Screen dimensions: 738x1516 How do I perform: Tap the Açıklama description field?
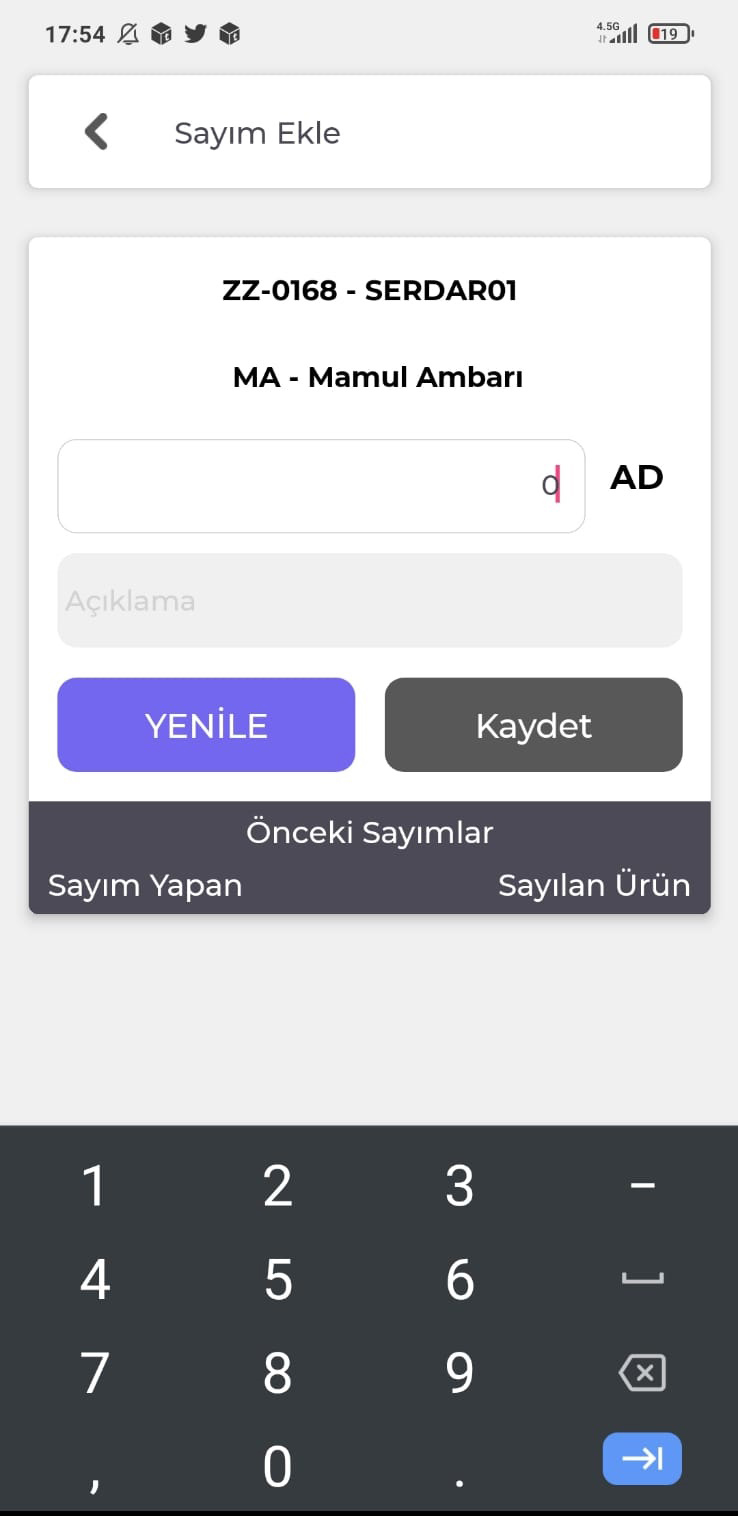click(x=369, y=601)
